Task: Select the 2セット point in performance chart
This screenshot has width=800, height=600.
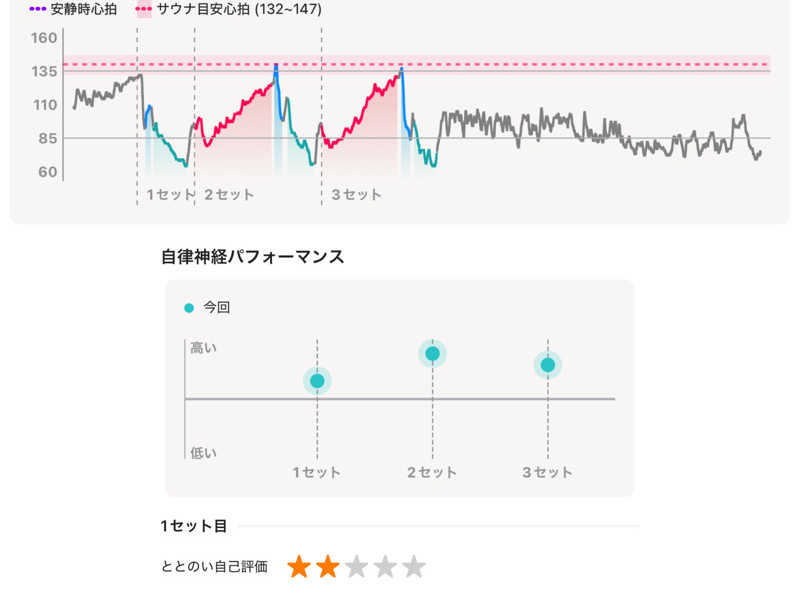Action: 432,353
